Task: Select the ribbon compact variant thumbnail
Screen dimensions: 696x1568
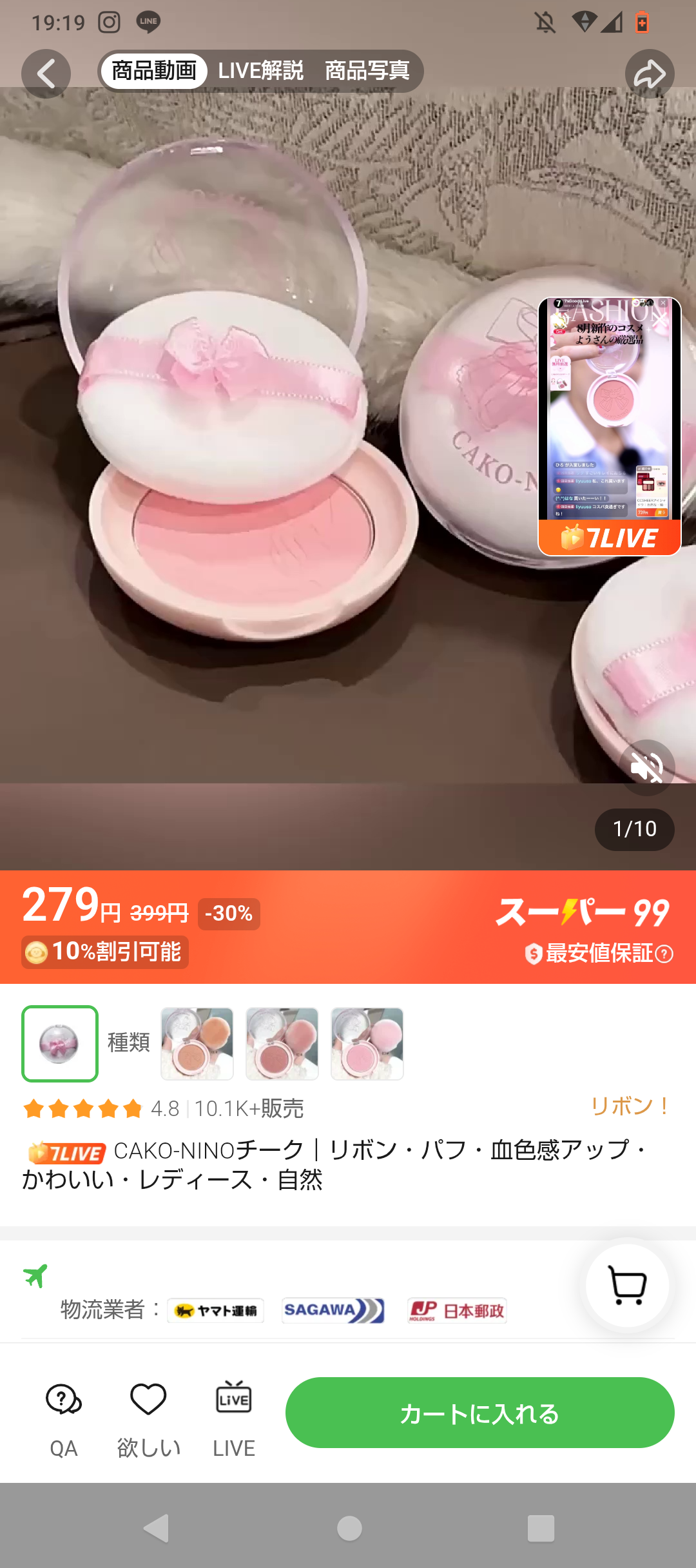Action: point(60,1044)
